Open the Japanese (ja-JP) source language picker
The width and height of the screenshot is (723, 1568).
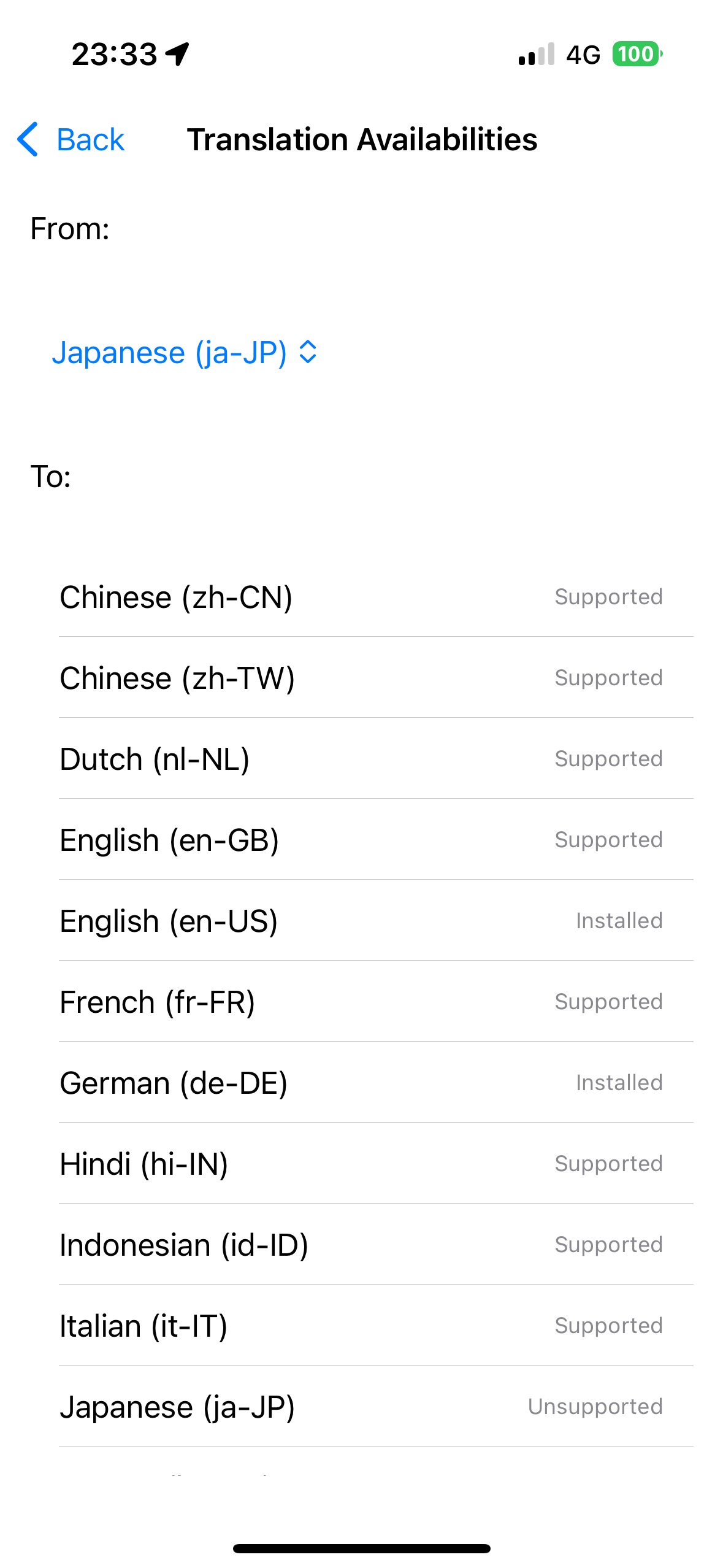pos(185,353)
